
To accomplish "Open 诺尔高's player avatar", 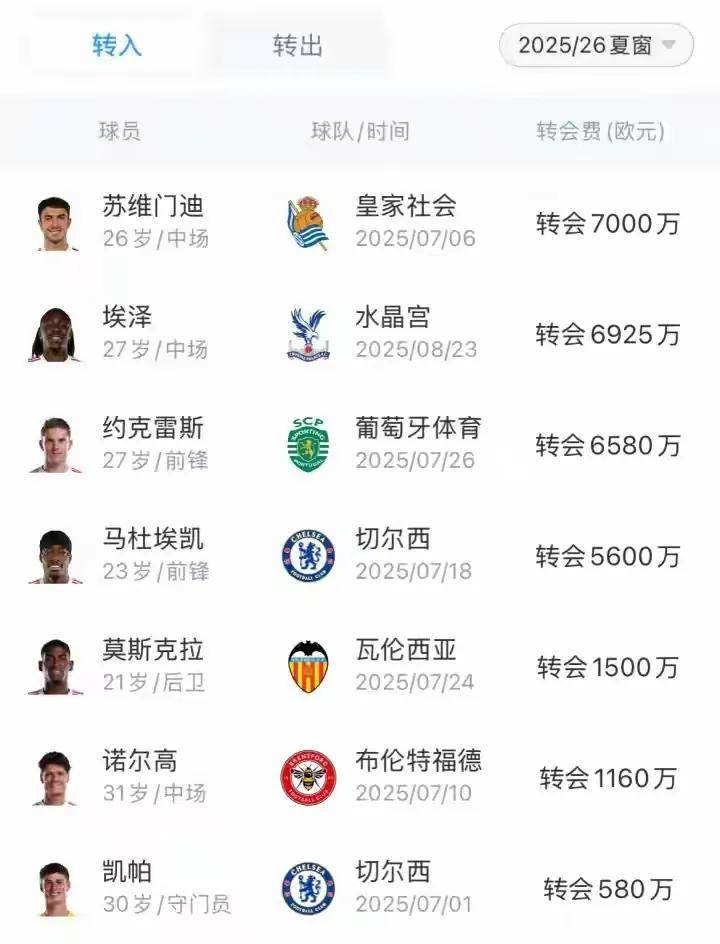I will (x=52, y=775).
